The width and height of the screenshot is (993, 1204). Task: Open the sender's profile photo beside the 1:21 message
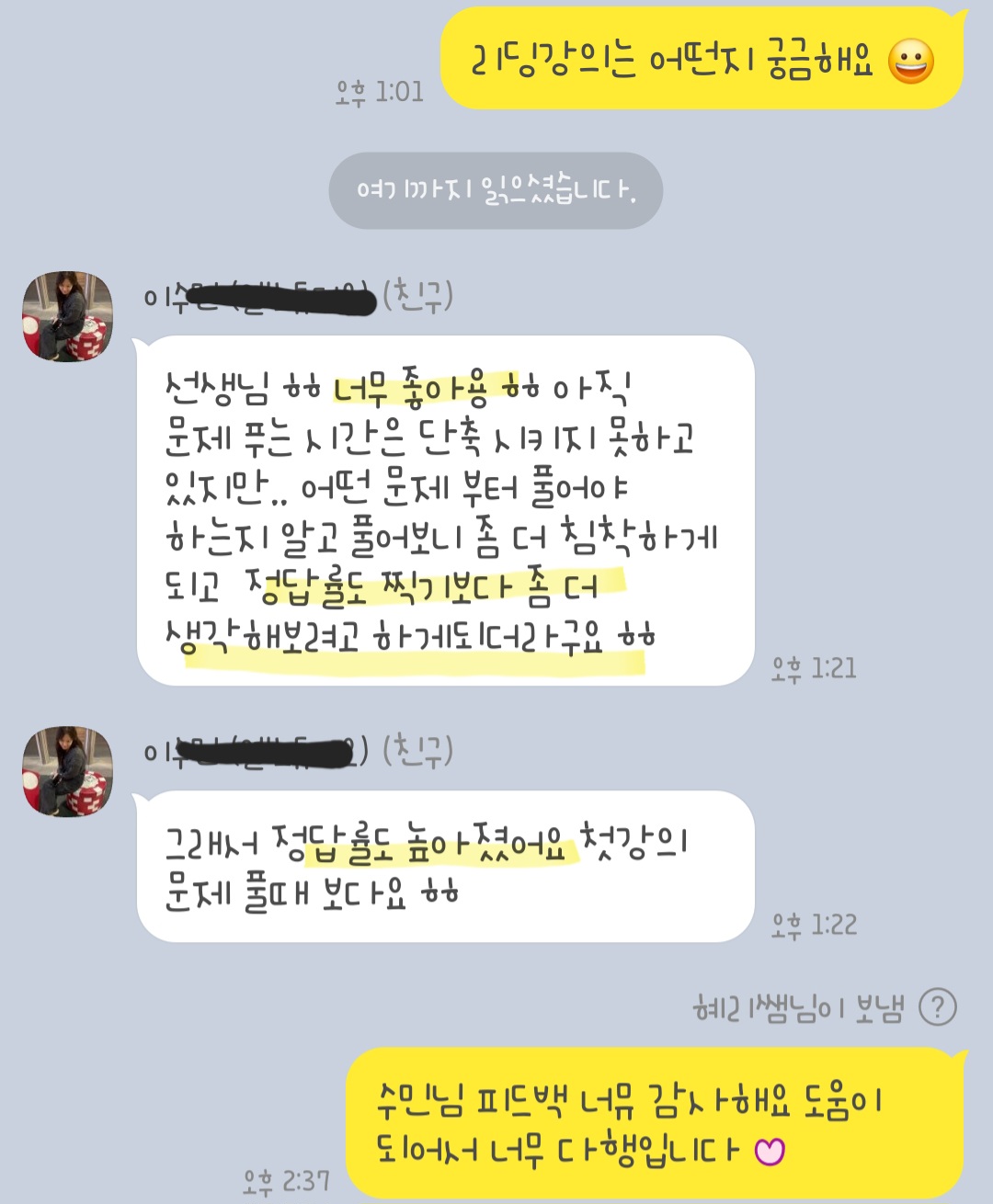click(67, 316)
